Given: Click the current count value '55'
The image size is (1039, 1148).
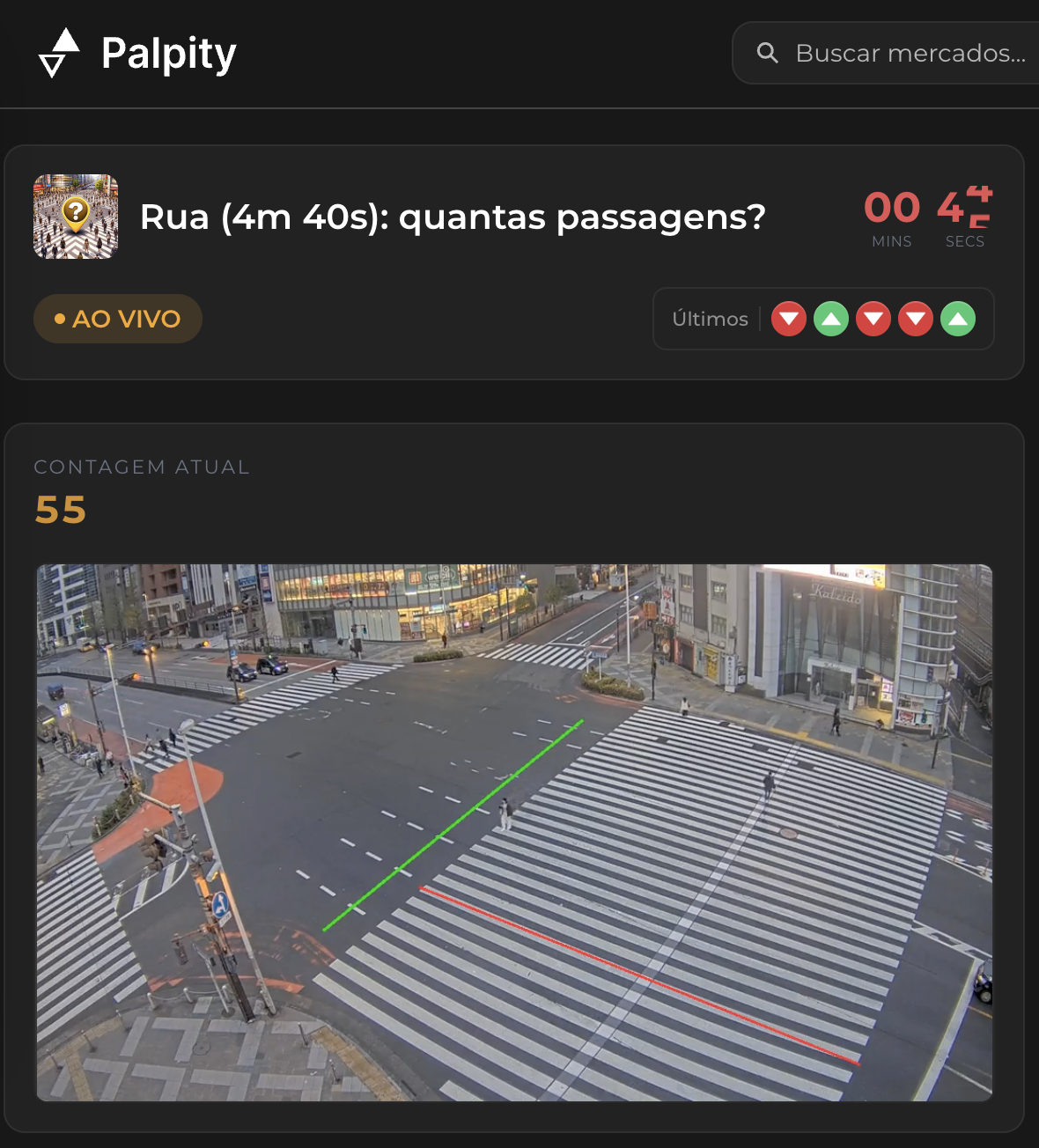Looking at the screenshot, I should [59, 511].
